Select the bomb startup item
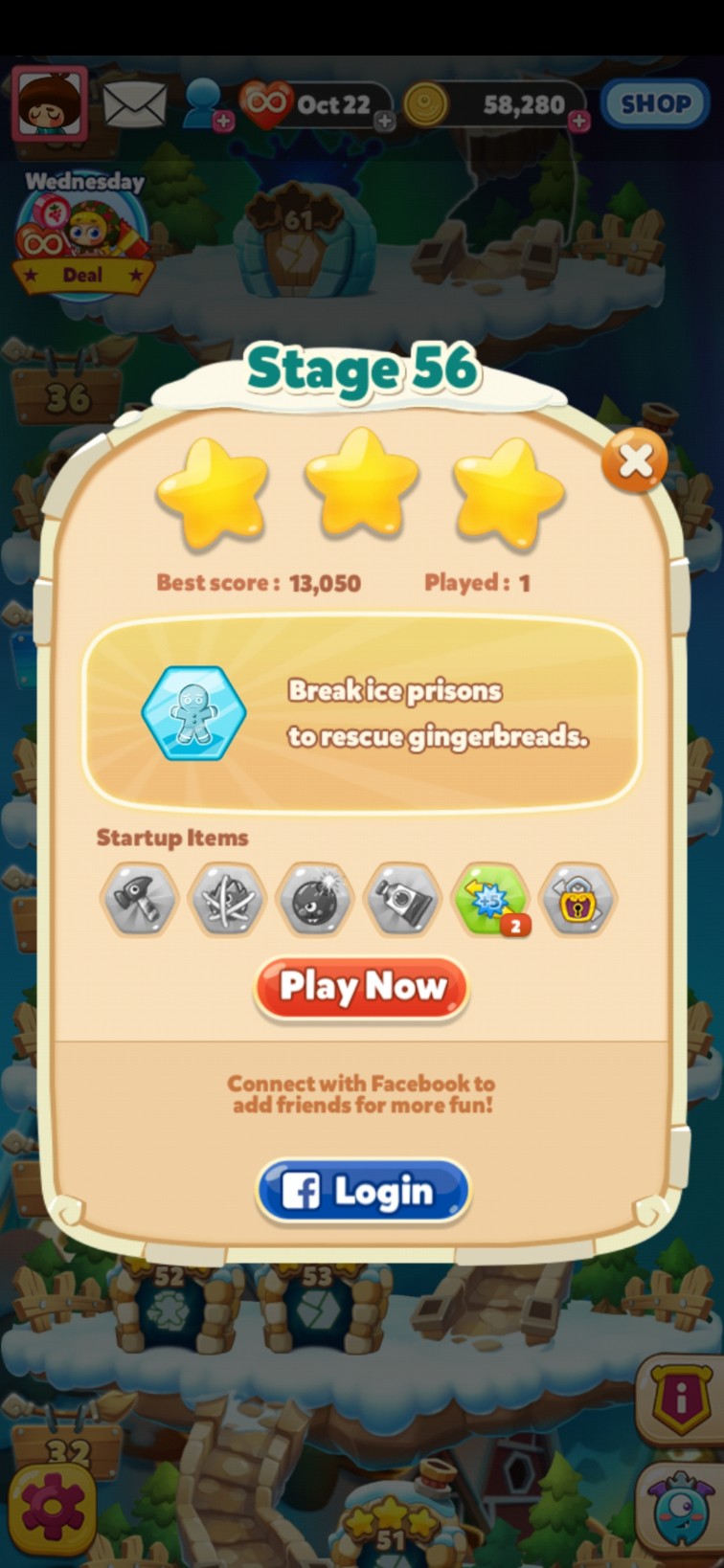 click(314, 899)
